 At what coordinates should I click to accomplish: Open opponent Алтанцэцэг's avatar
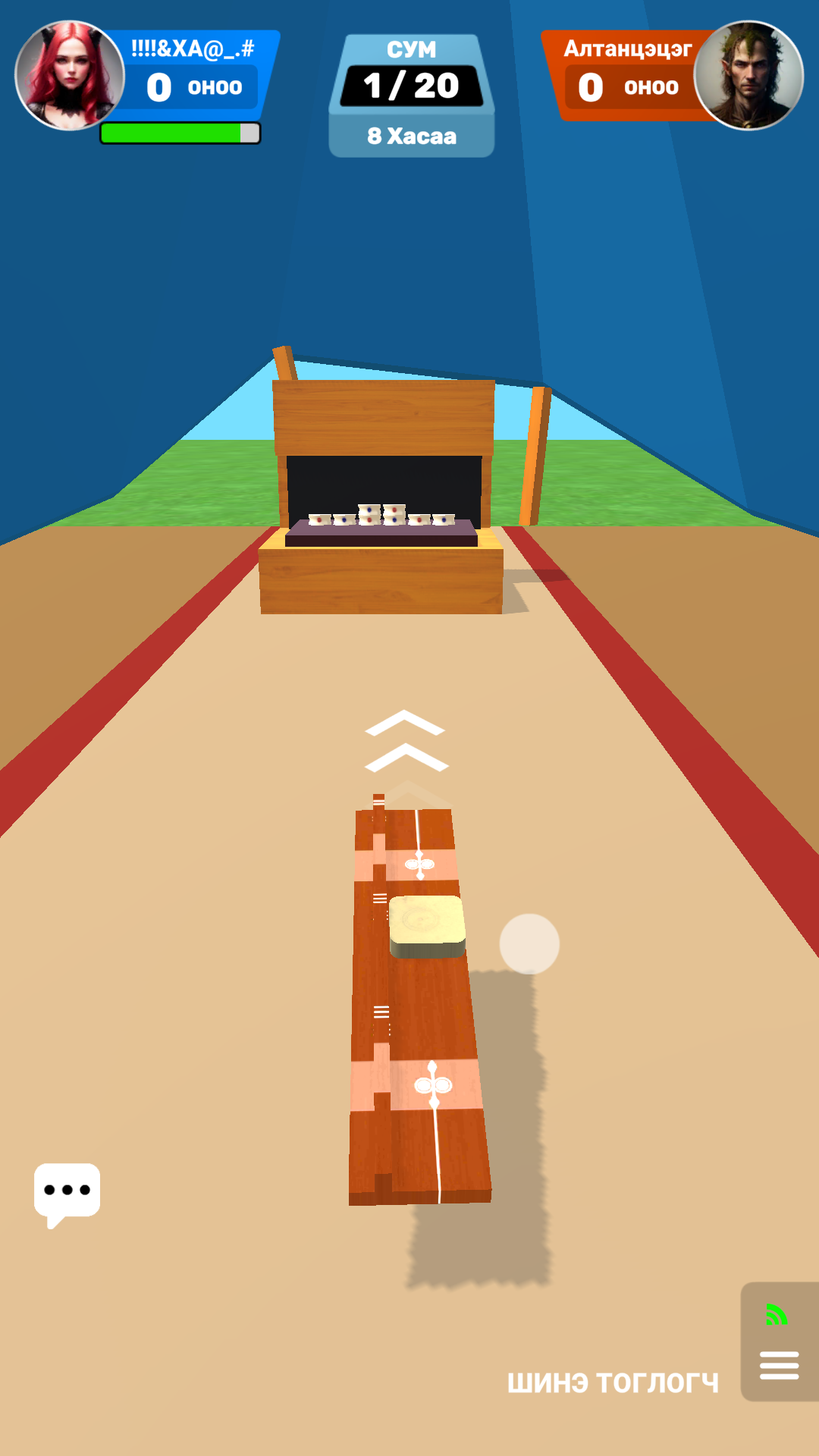click(x=748, y=76)
